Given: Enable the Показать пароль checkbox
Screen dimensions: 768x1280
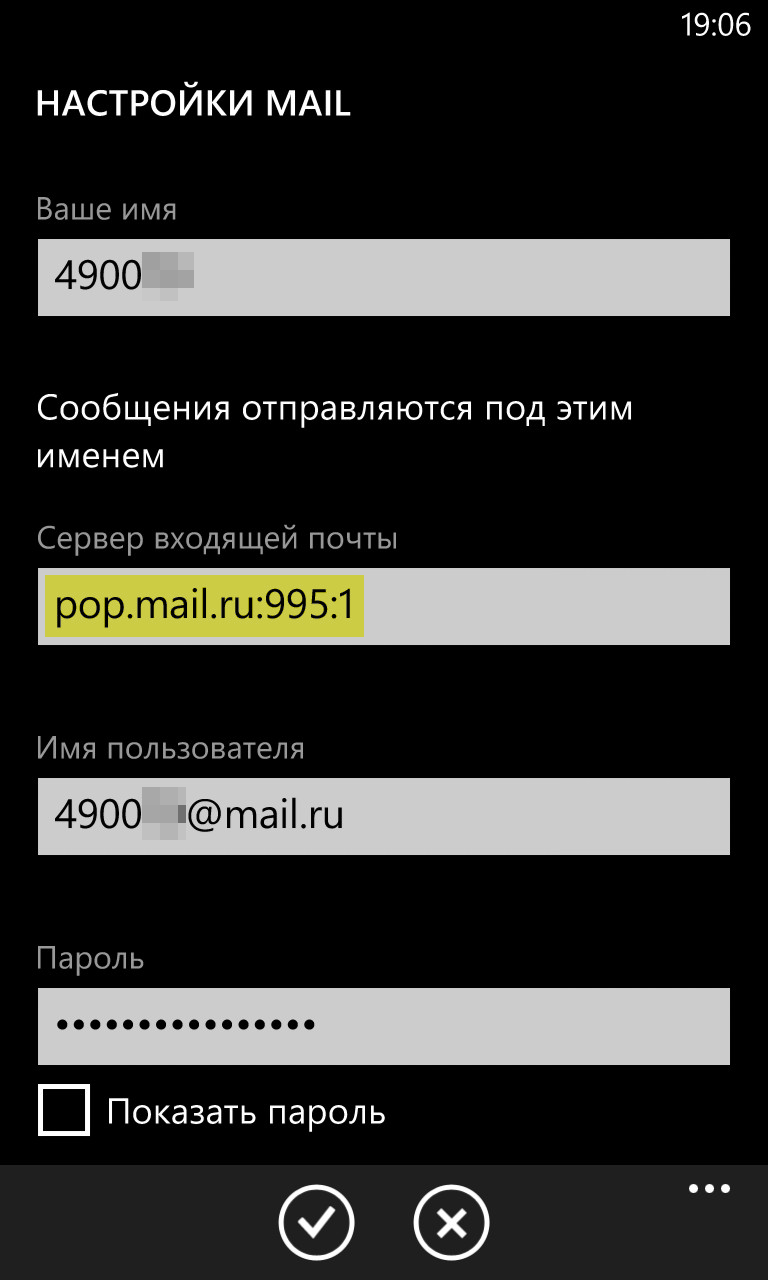Looking at the screenshot, I should click(64, 1110).
